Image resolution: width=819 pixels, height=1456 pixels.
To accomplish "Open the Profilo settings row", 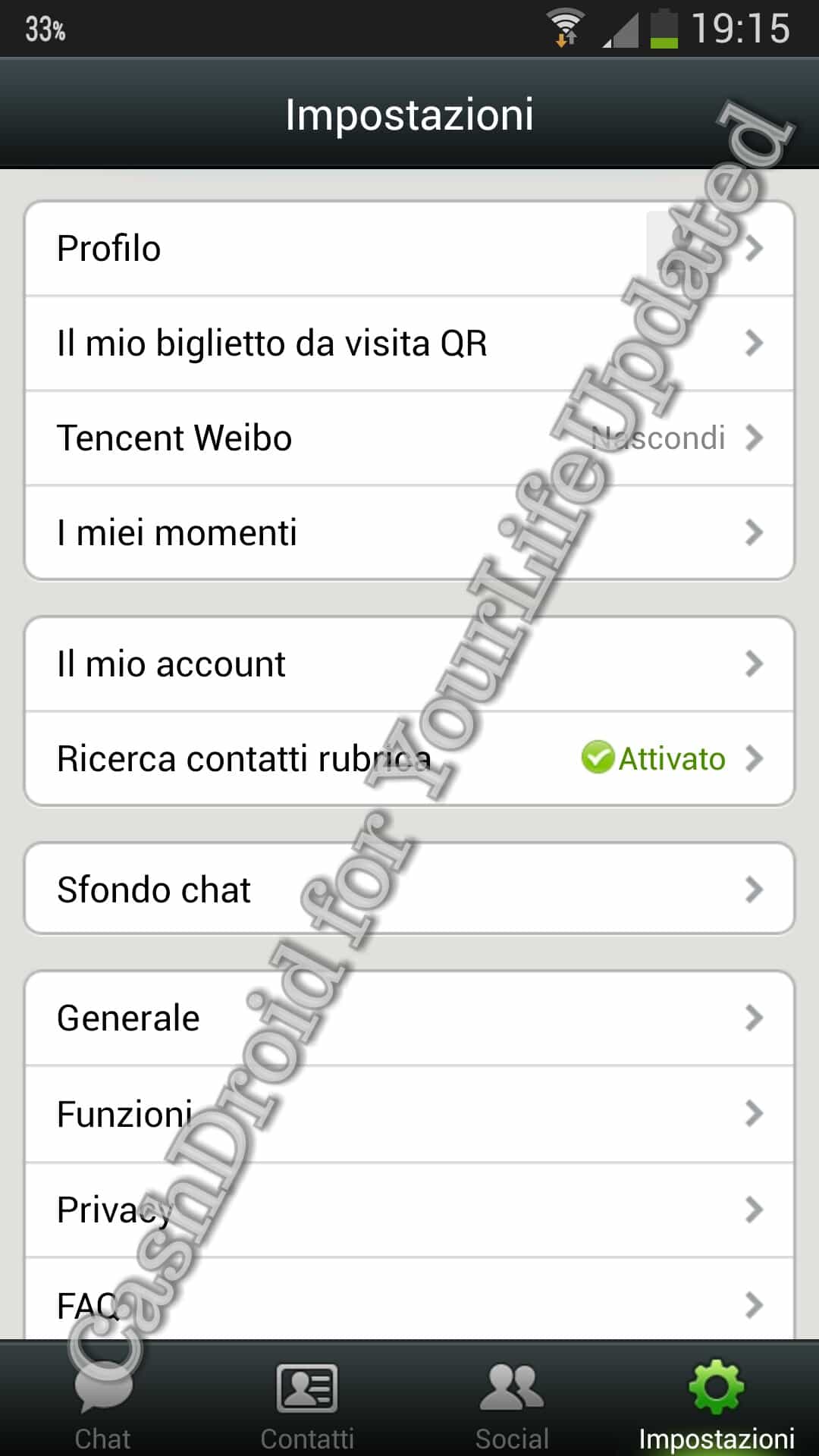I will 409,249.
